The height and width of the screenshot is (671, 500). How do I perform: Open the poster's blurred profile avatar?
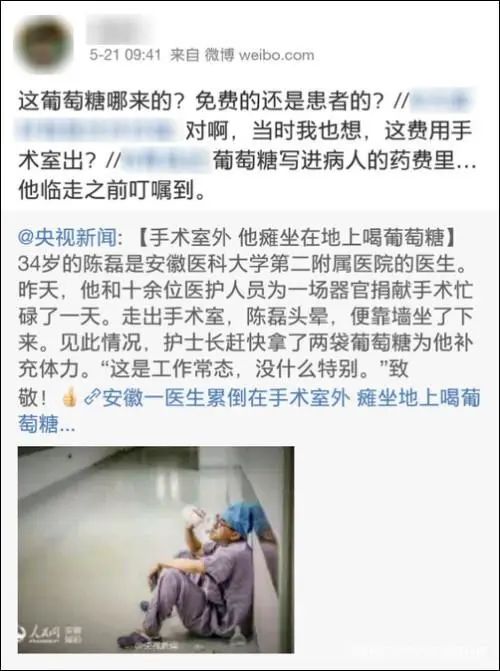tap(43, 45)
